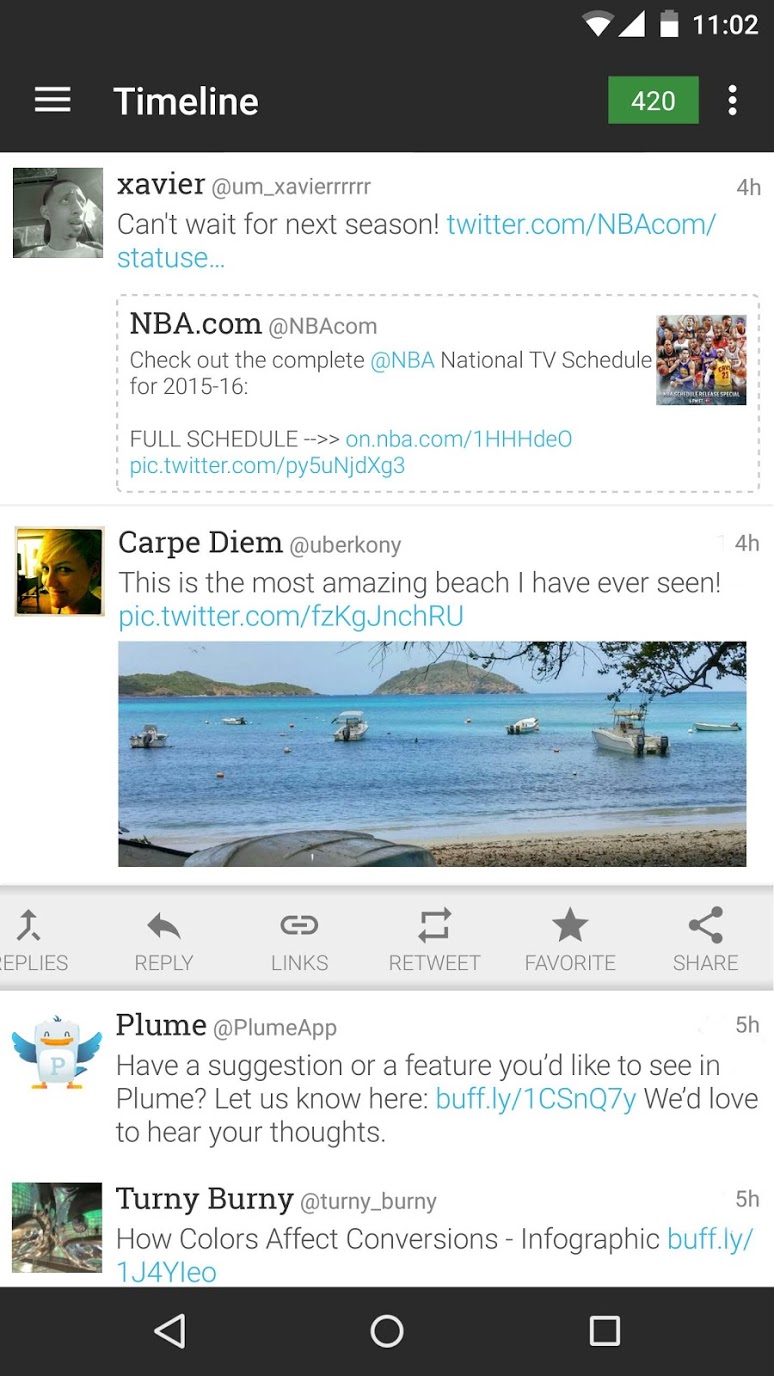Open Carpe Diem's profile picture

(x=59, y=571)
